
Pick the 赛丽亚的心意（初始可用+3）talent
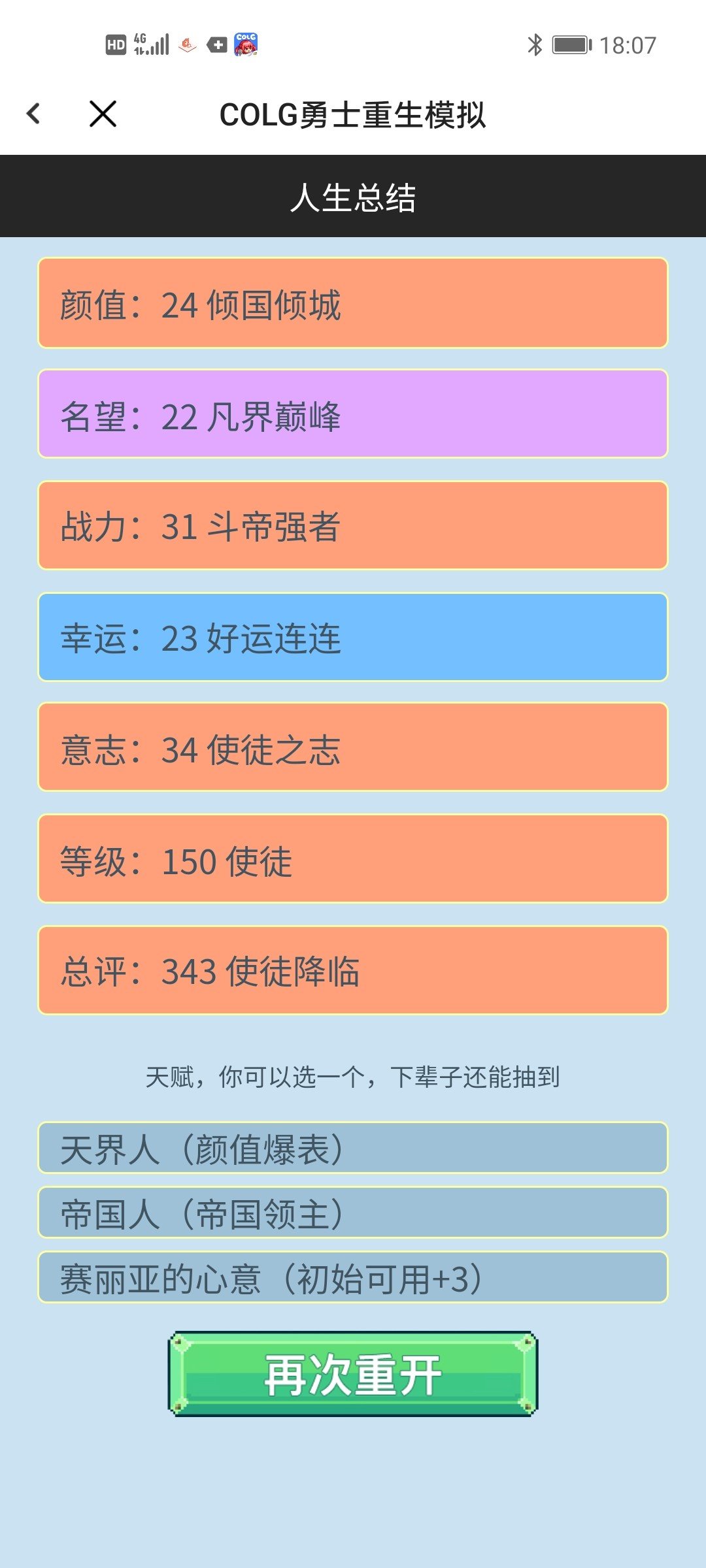tap(353, 1277)
